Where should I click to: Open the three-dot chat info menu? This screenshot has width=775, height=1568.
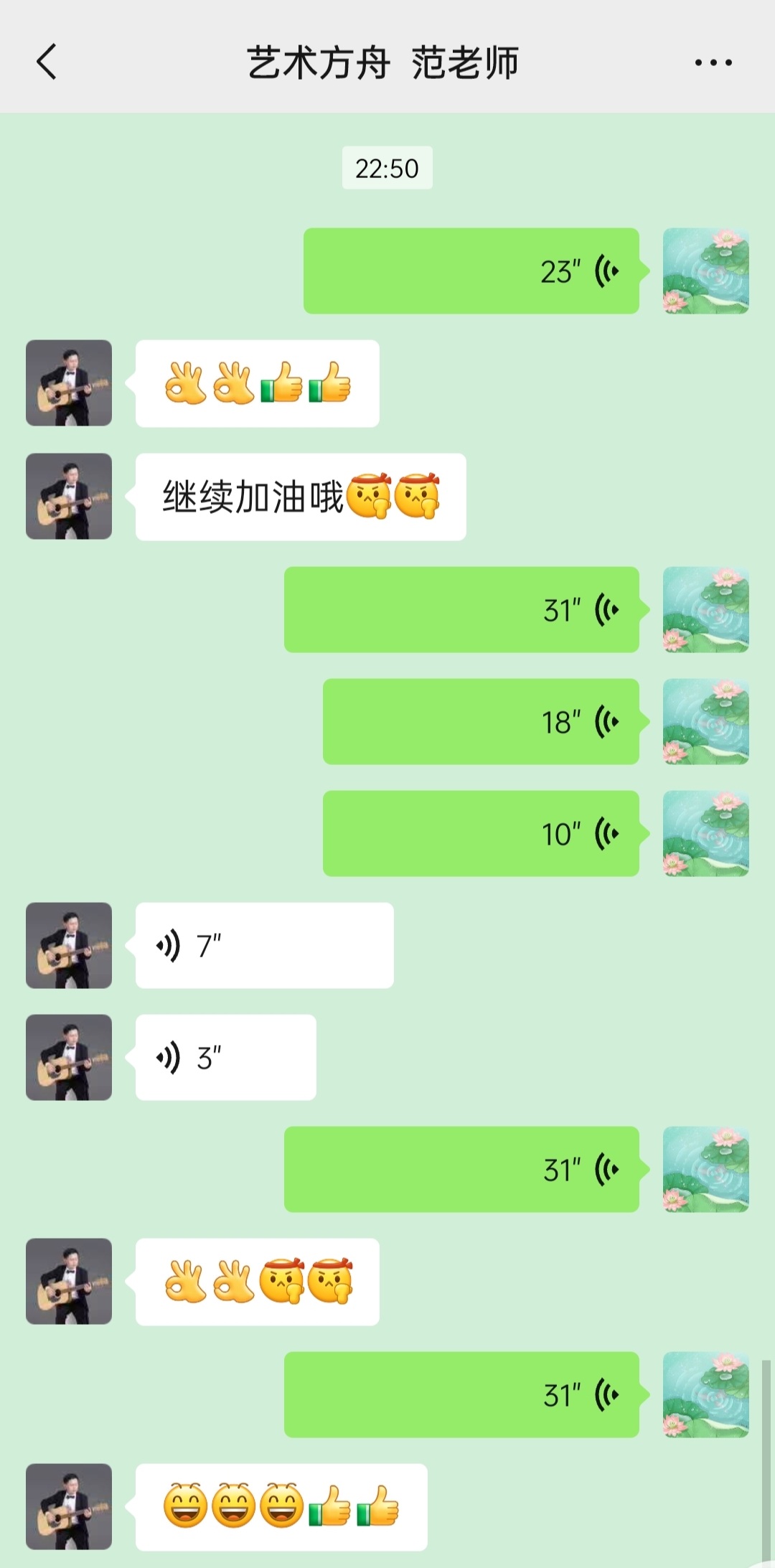tap(713, 62)
